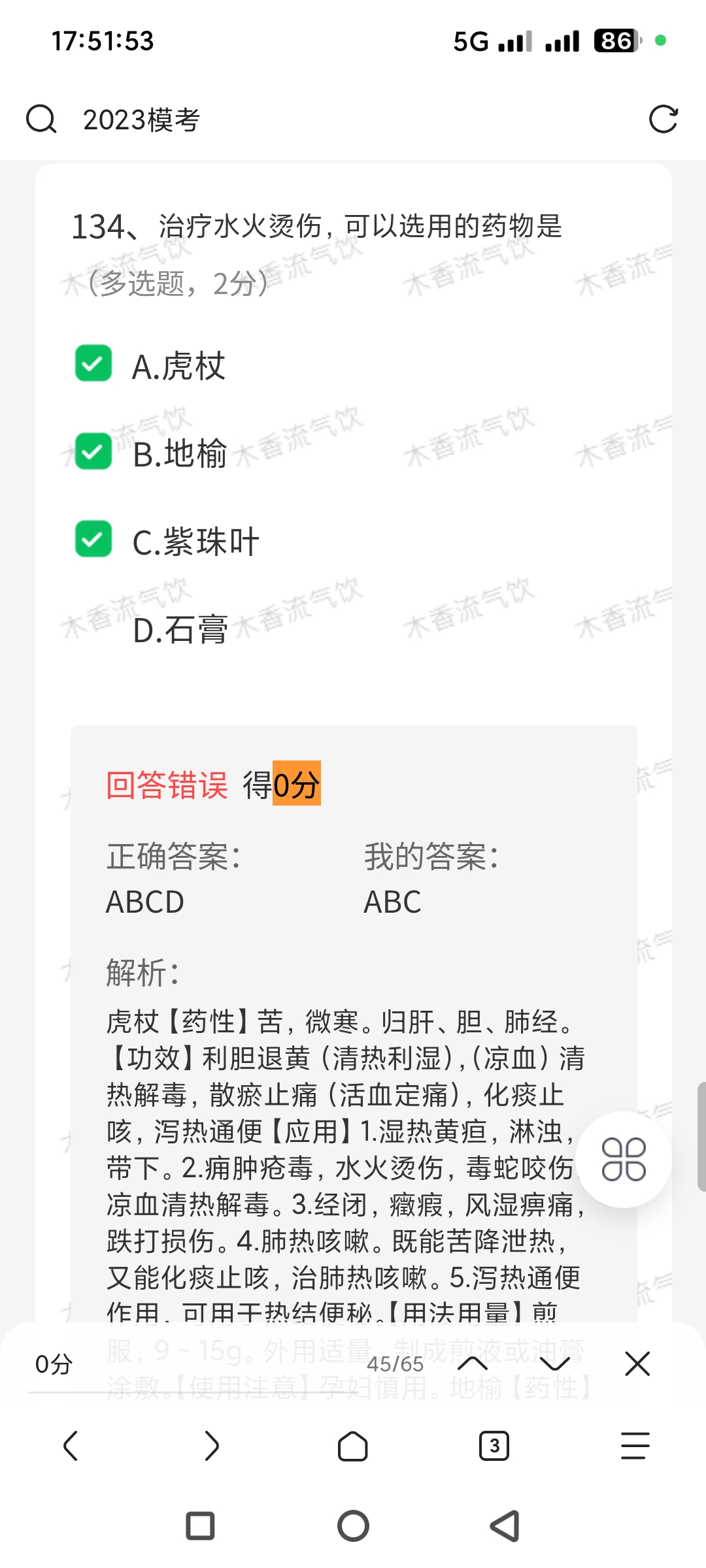The height and width of the screenshot is (1568, 706).
Task: Open the browser hamburger menu
Action: 635,1445
